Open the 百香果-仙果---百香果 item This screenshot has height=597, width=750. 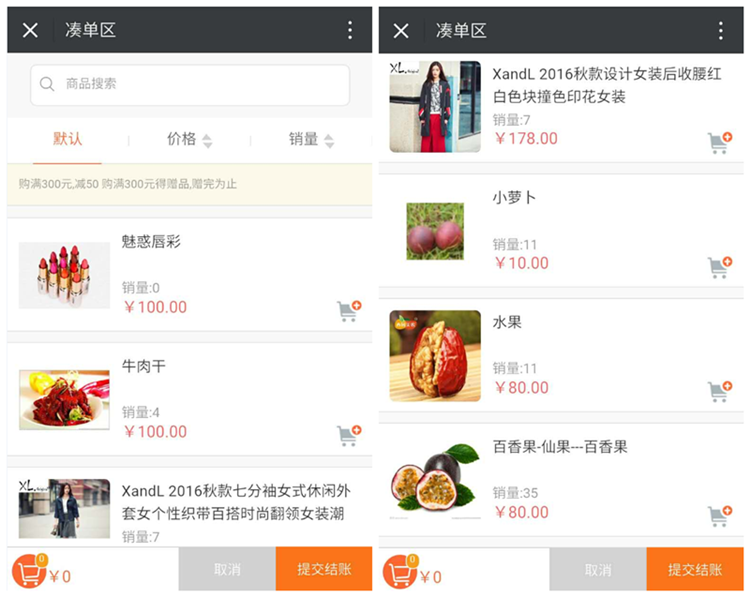coord(560,447)
